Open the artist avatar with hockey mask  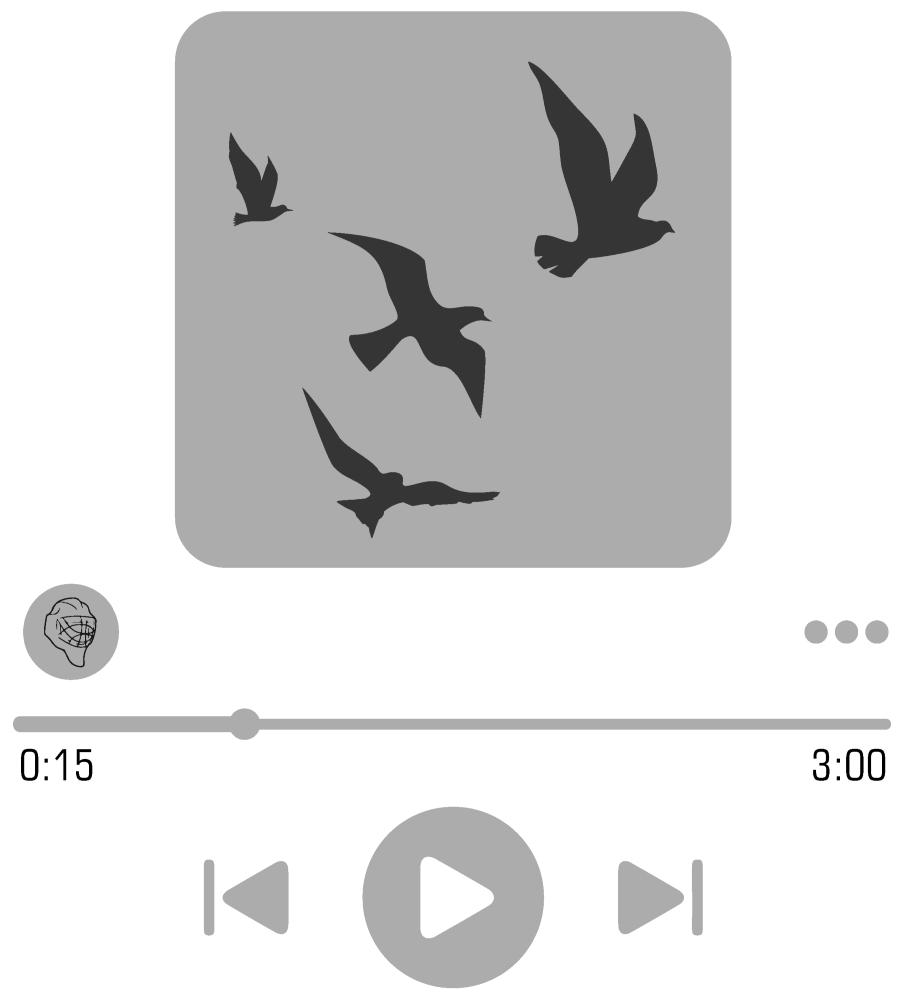tap(71, 632)
